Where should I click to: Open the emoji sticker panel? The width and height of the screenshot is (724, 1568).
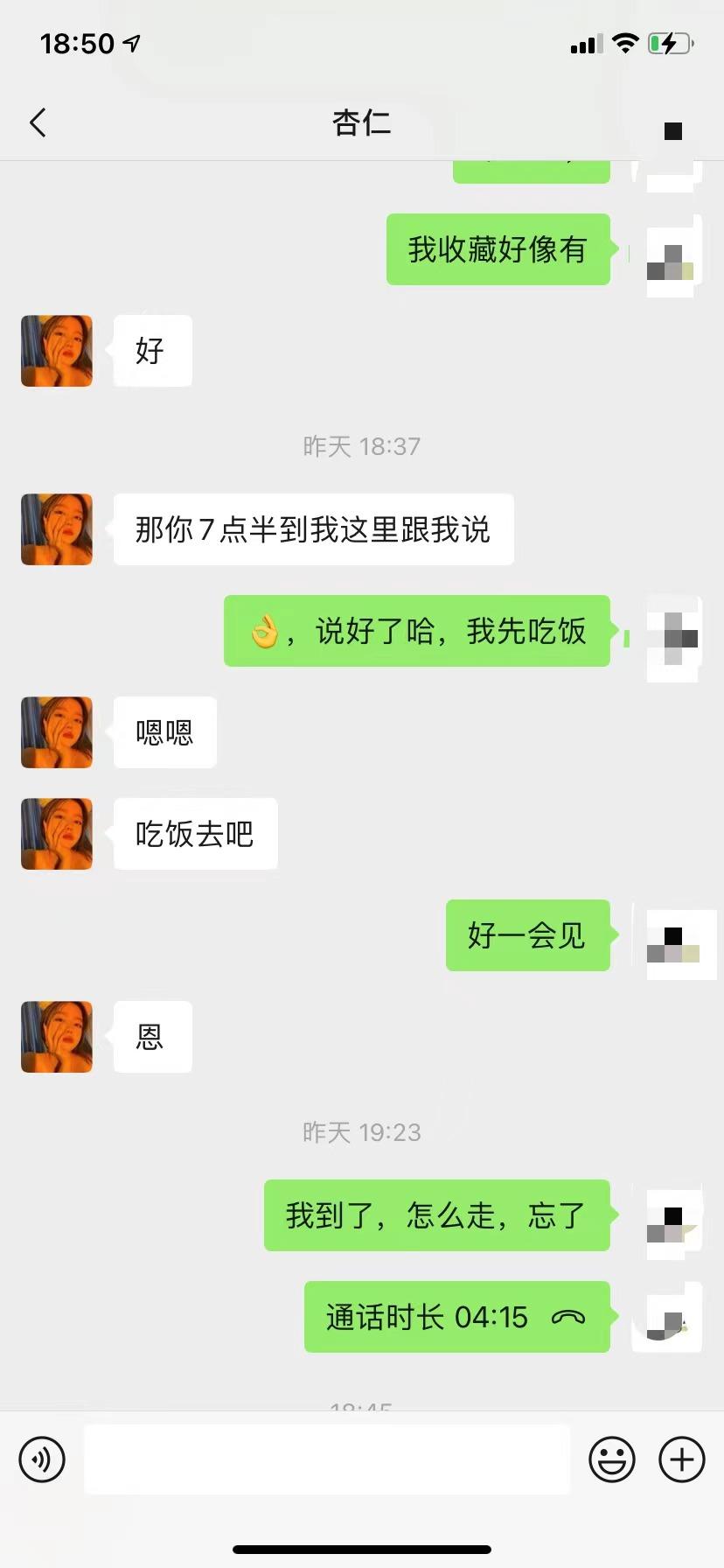point(611,1459)
